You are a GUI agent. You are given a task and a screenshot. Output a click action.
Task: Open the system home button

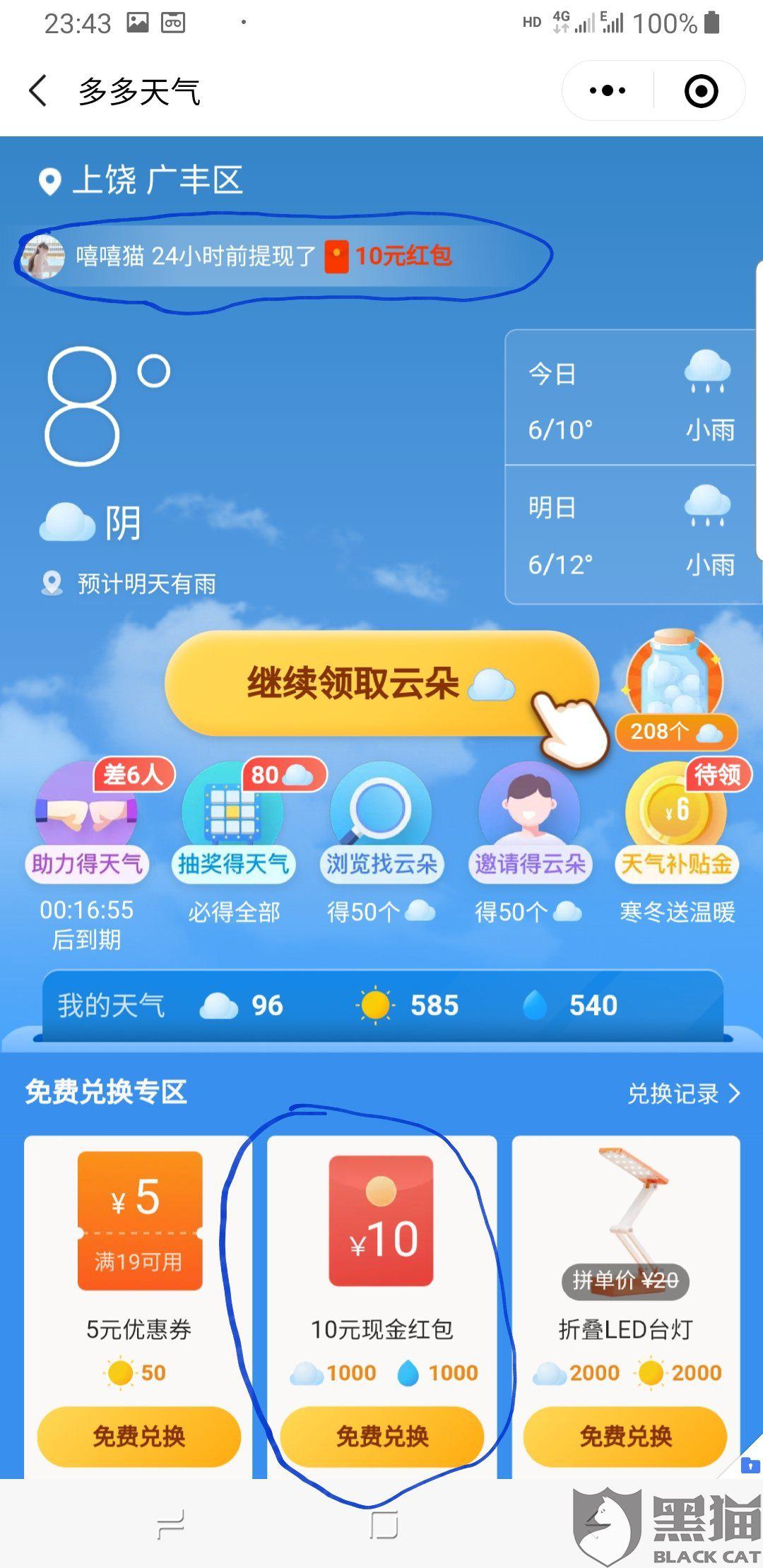[x=384, y=1524]
